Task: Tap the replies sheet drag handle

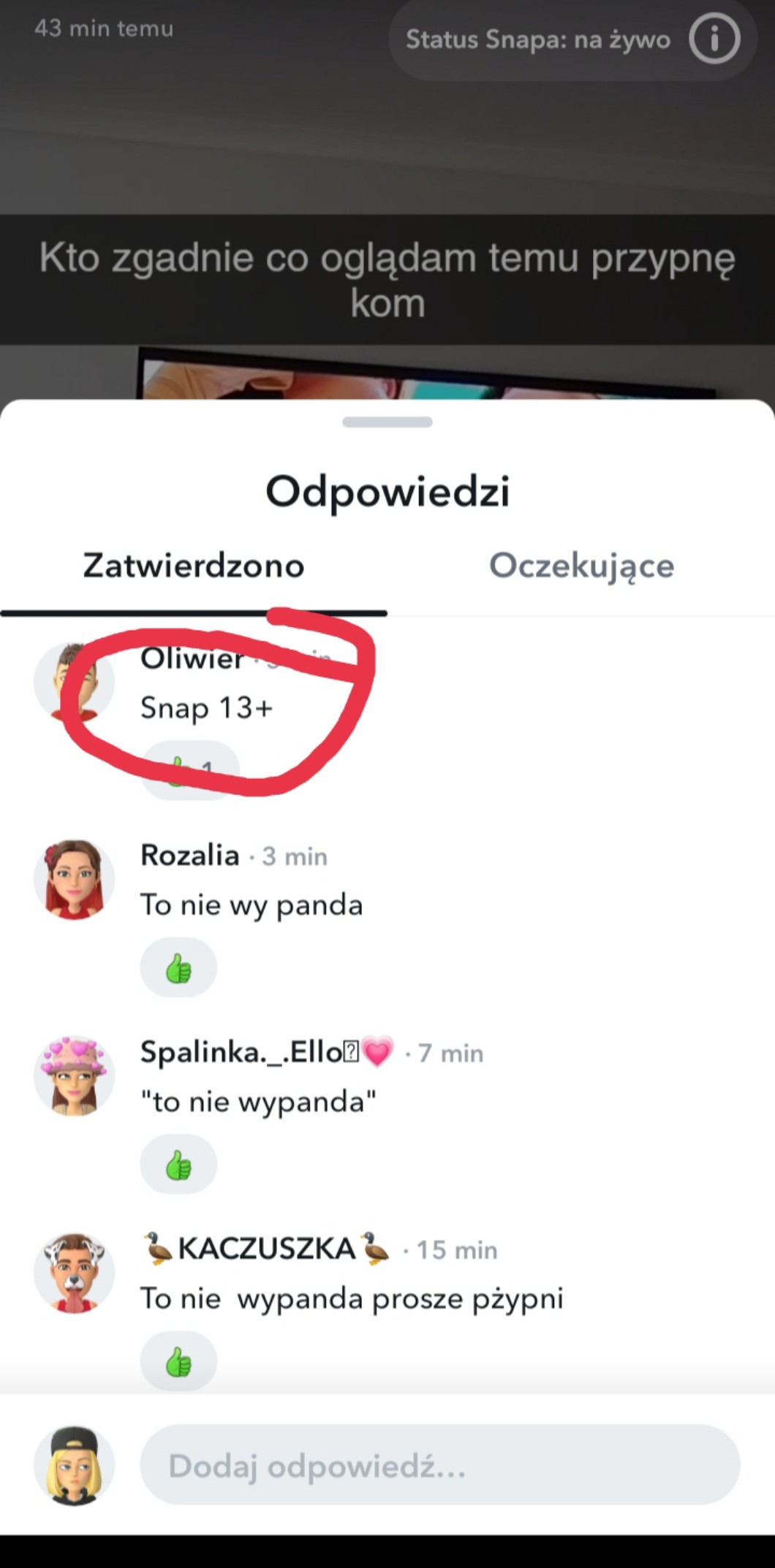Action: coord(387,422)
